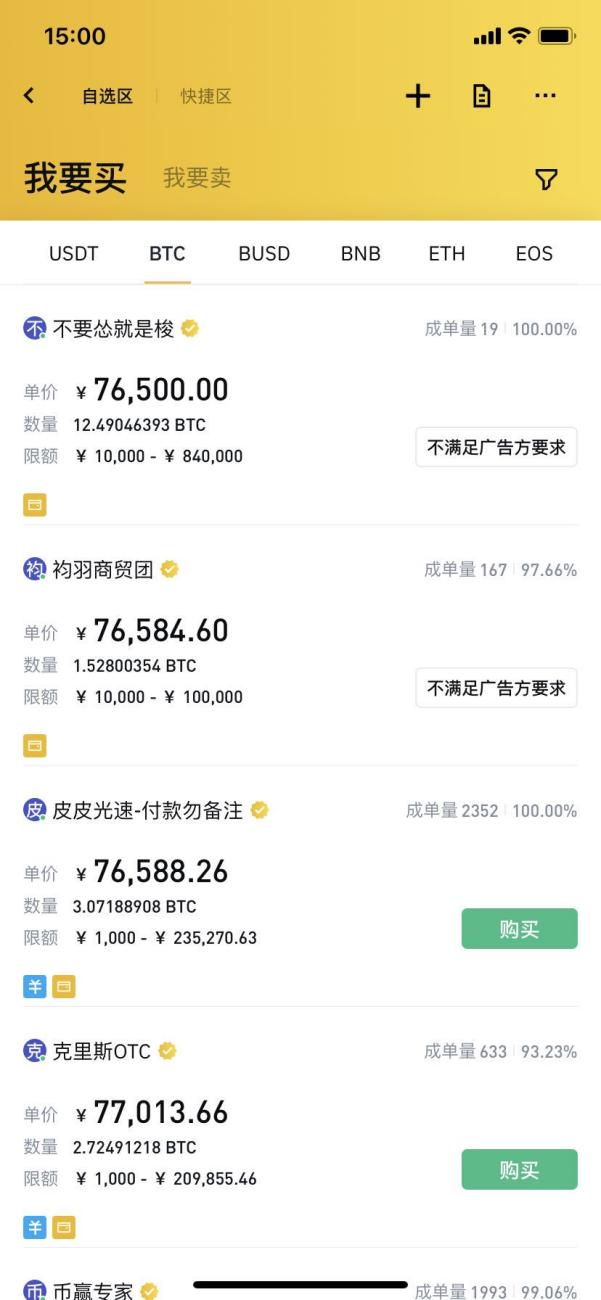Select the USDT coin tab
The width and height of the screenshot is (601, 1300).
click(x=74, y=254)
